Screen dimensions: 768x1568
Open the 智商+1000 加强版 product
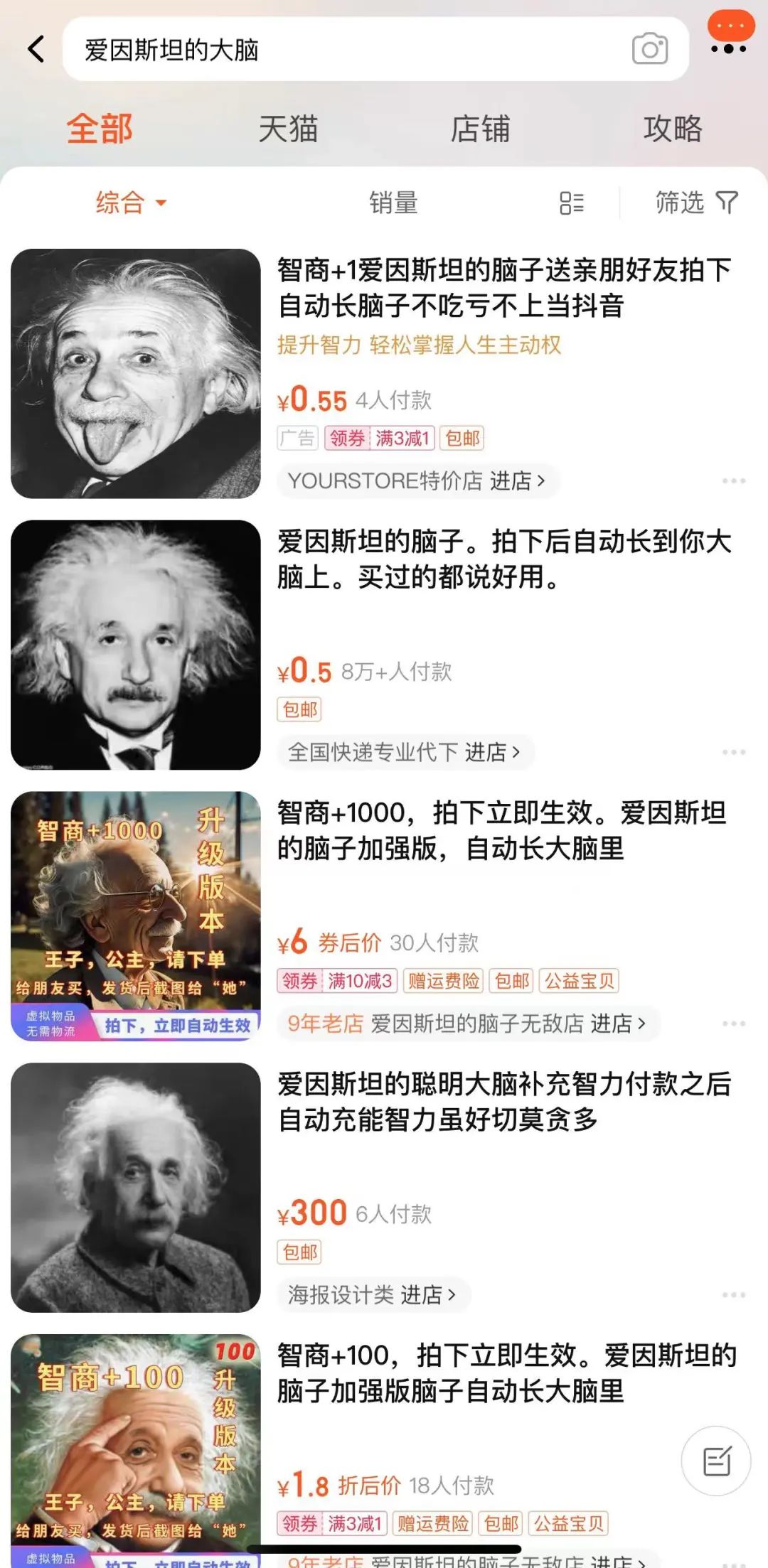tap(502, 830)
